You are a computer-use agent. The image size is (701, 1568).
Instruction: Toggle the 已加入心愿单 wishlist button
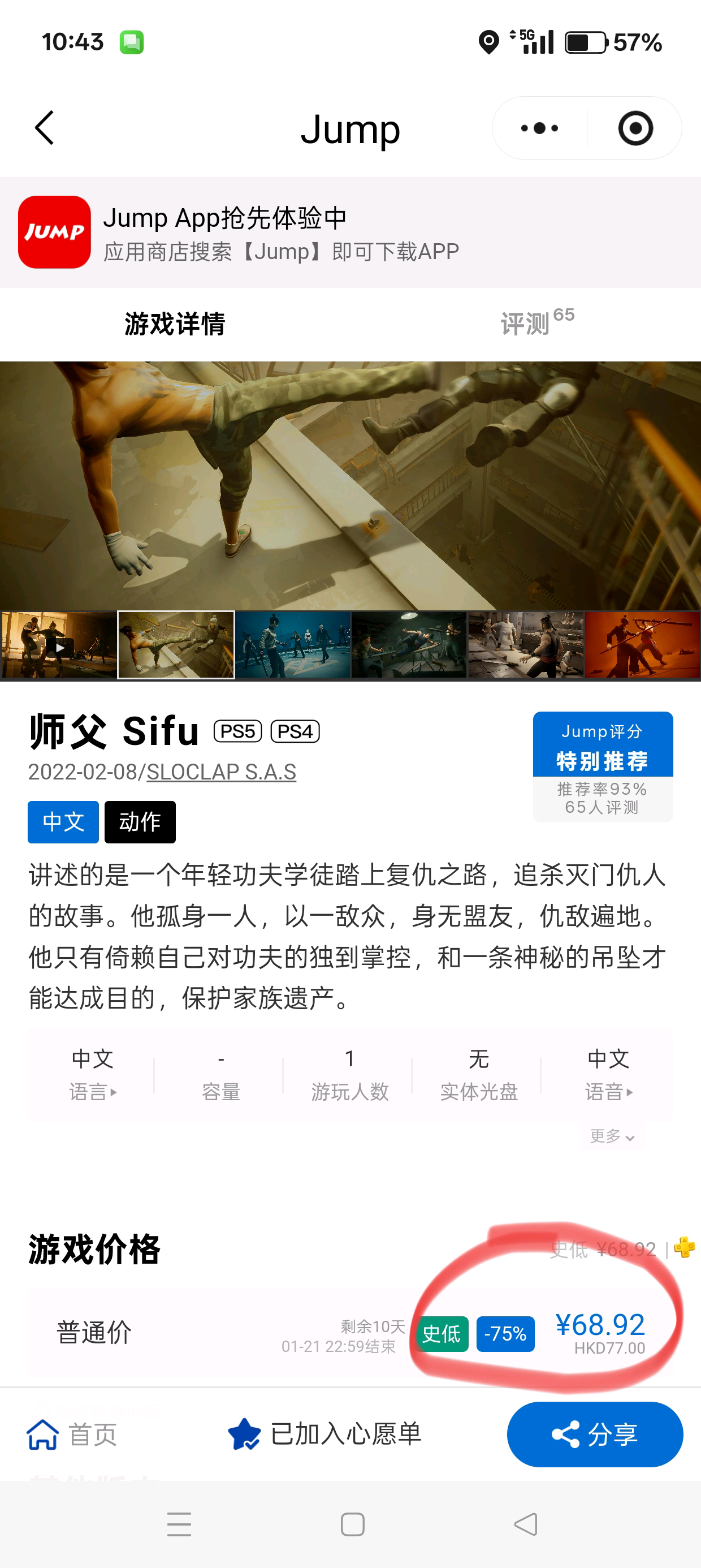(324, 1434)
